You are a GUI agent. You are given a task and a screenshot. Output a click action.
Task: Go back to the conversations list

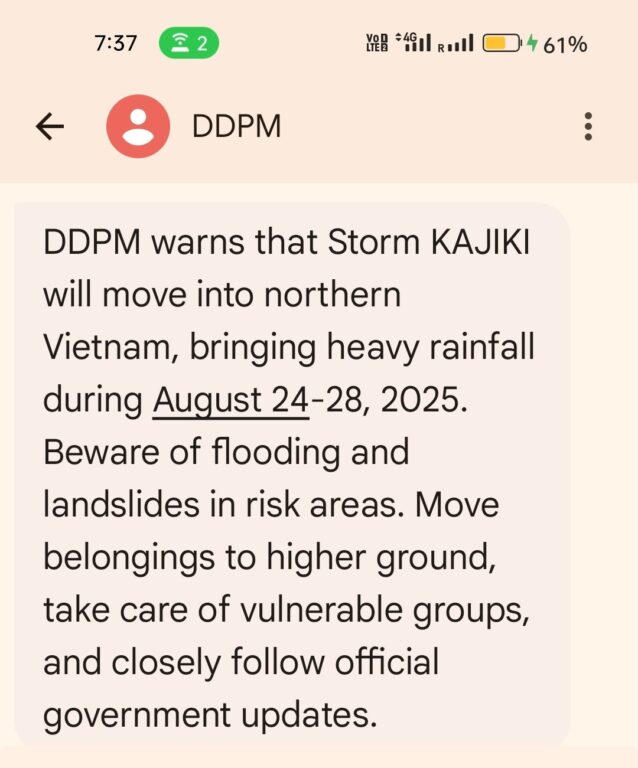(49, 126)
